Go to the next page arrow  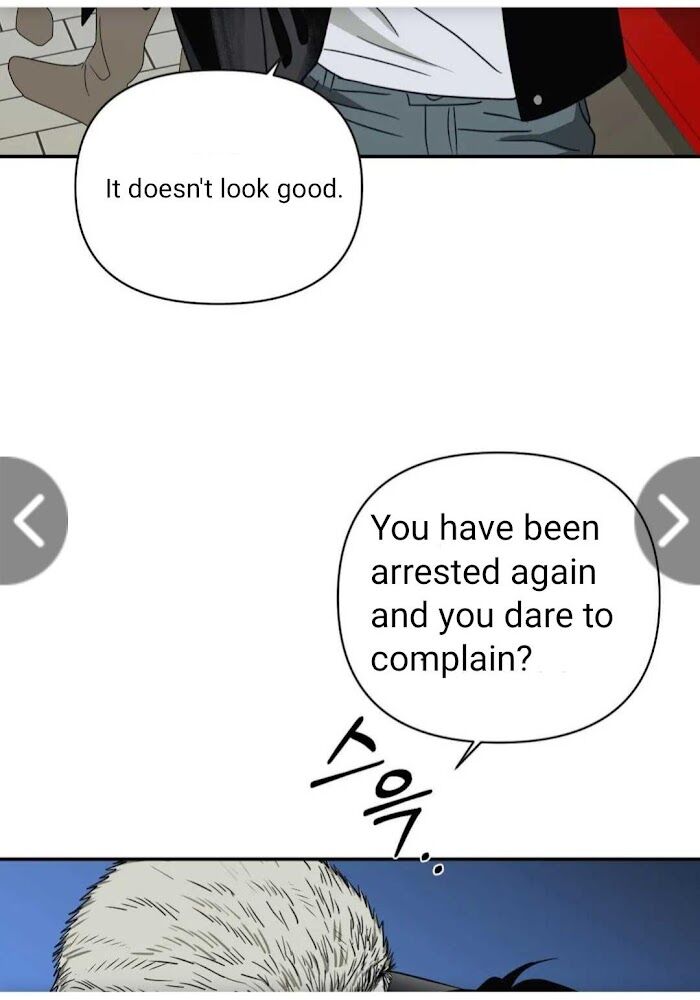(x=670, y=521)
